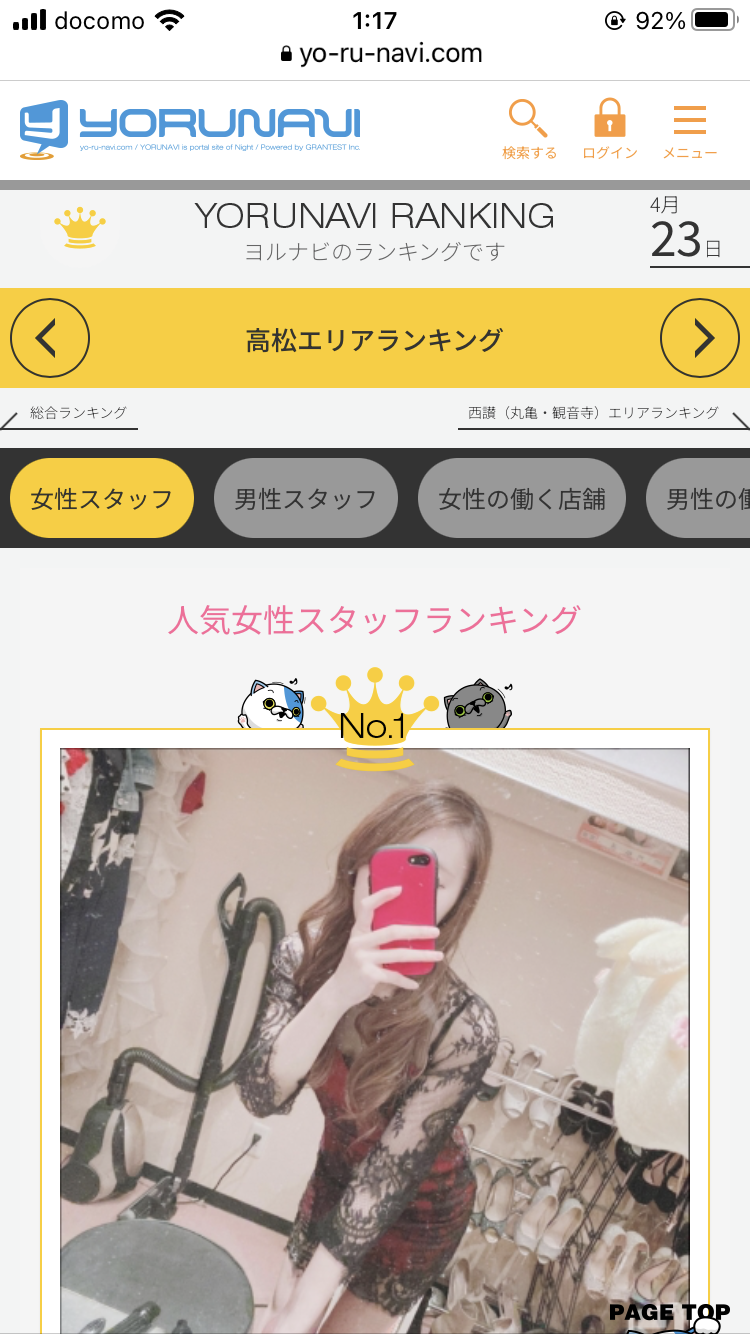
Task: Jump back up with PAGE TOP
Action: tap(669, 1312)
